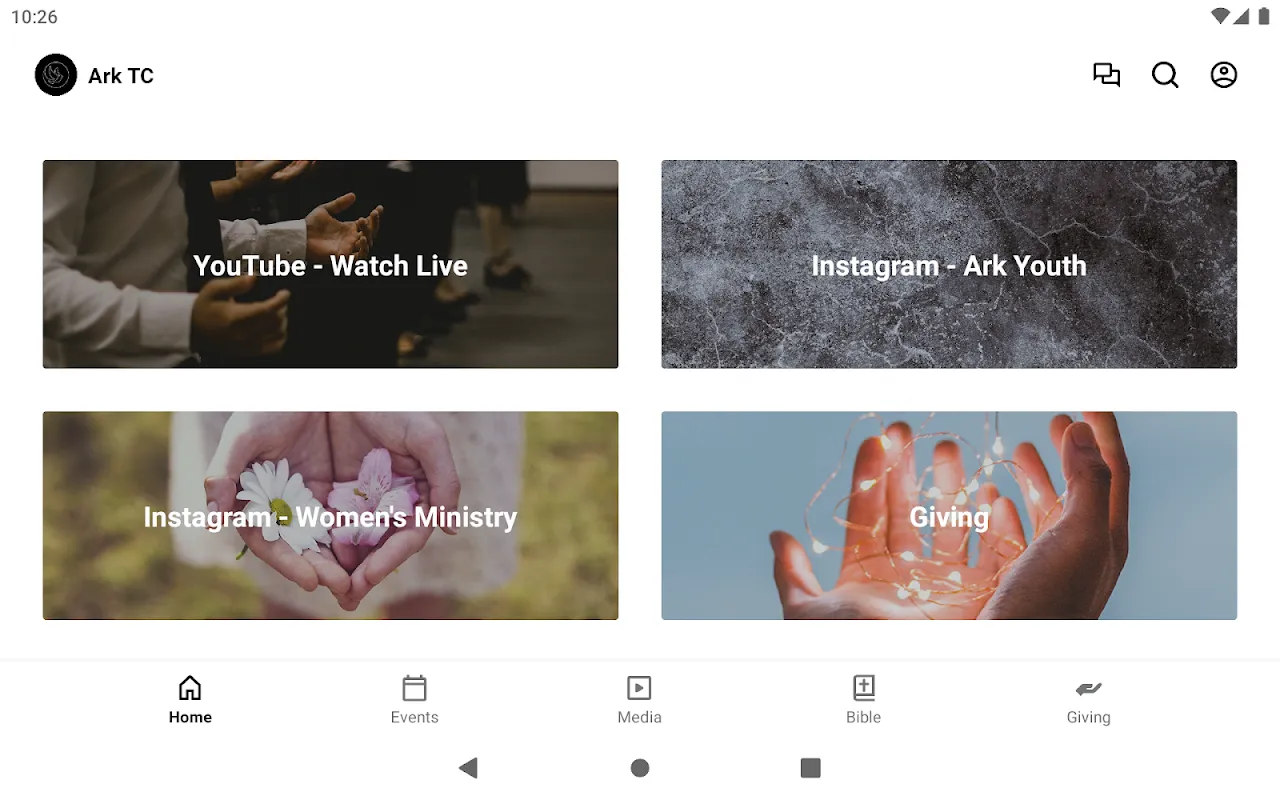Tap the system back button
Image resolution: width=1280 pixels, height=800 pixels.
(x=468, y=768)
